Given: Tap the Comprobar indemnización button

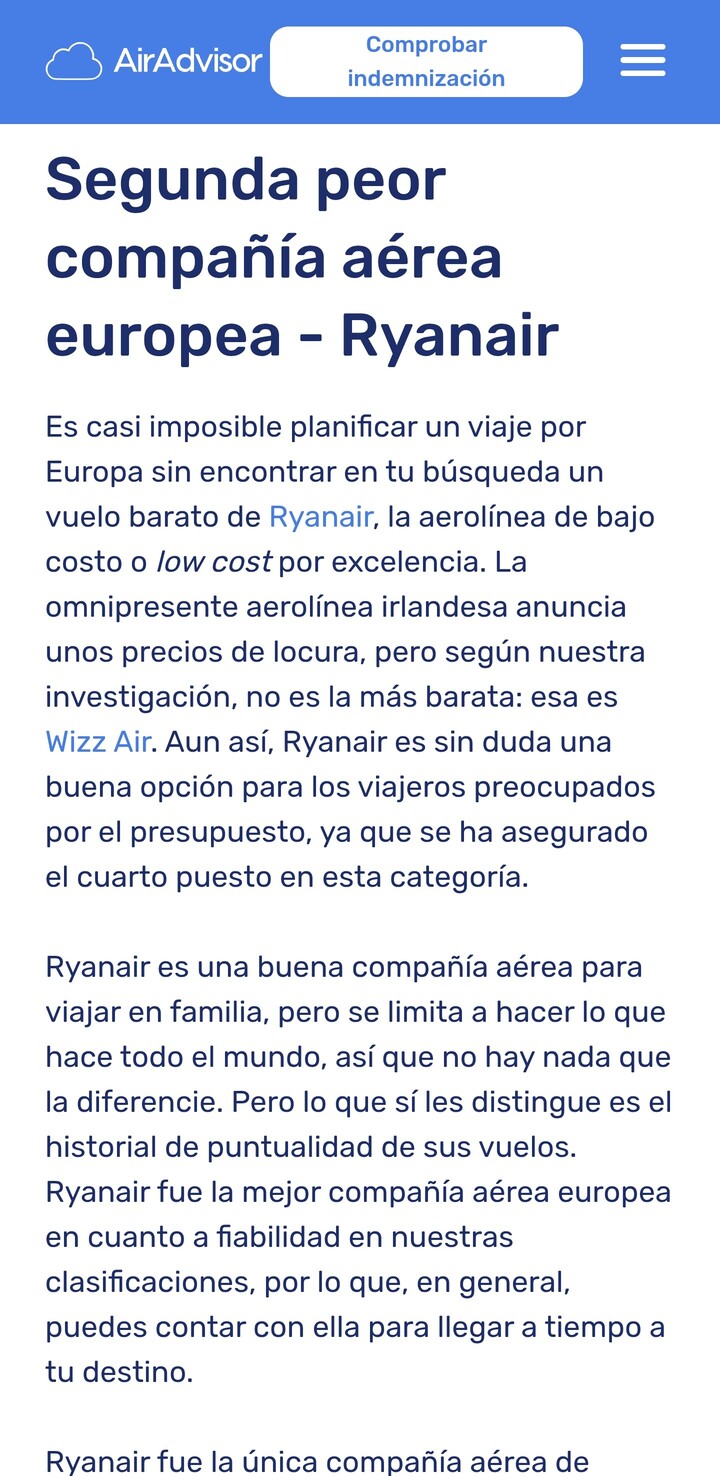Looking at the screenshot, I should pyautogui.click(x=426, y=62).
